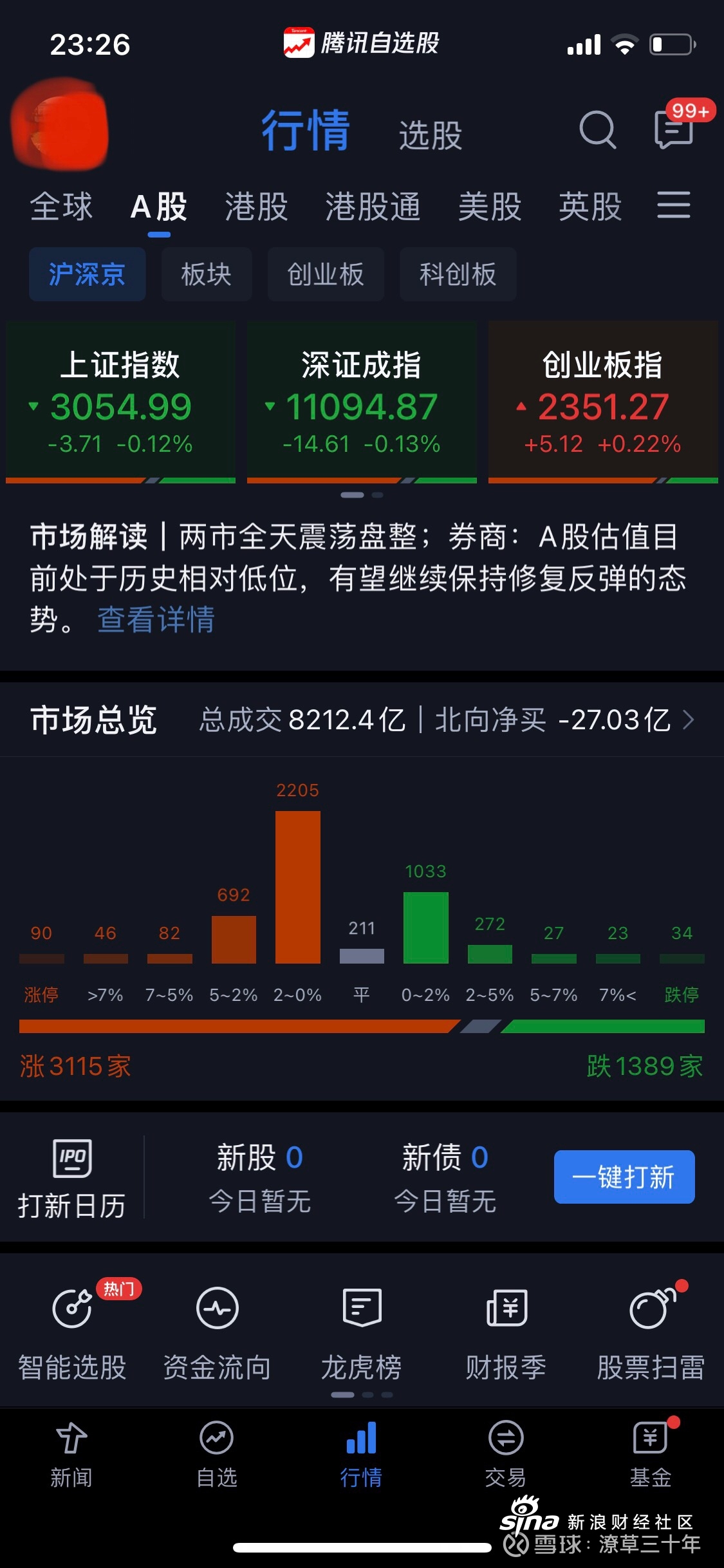Tap the 查看详情 link
The height and width of the screenshot is (1568, 724).
click(x=156, y=619)
